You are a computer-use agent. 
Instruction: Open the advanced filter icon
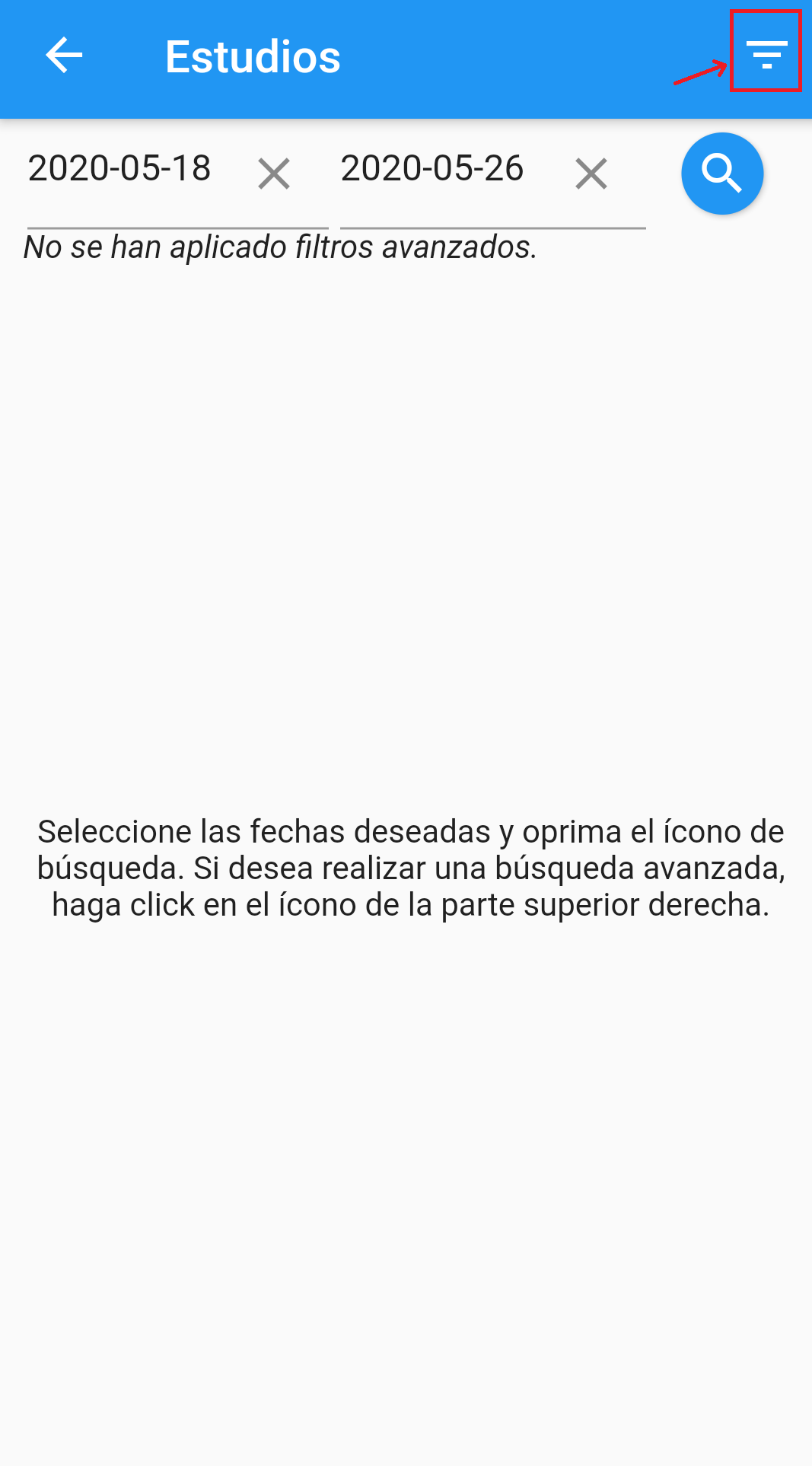pos(766,55)
